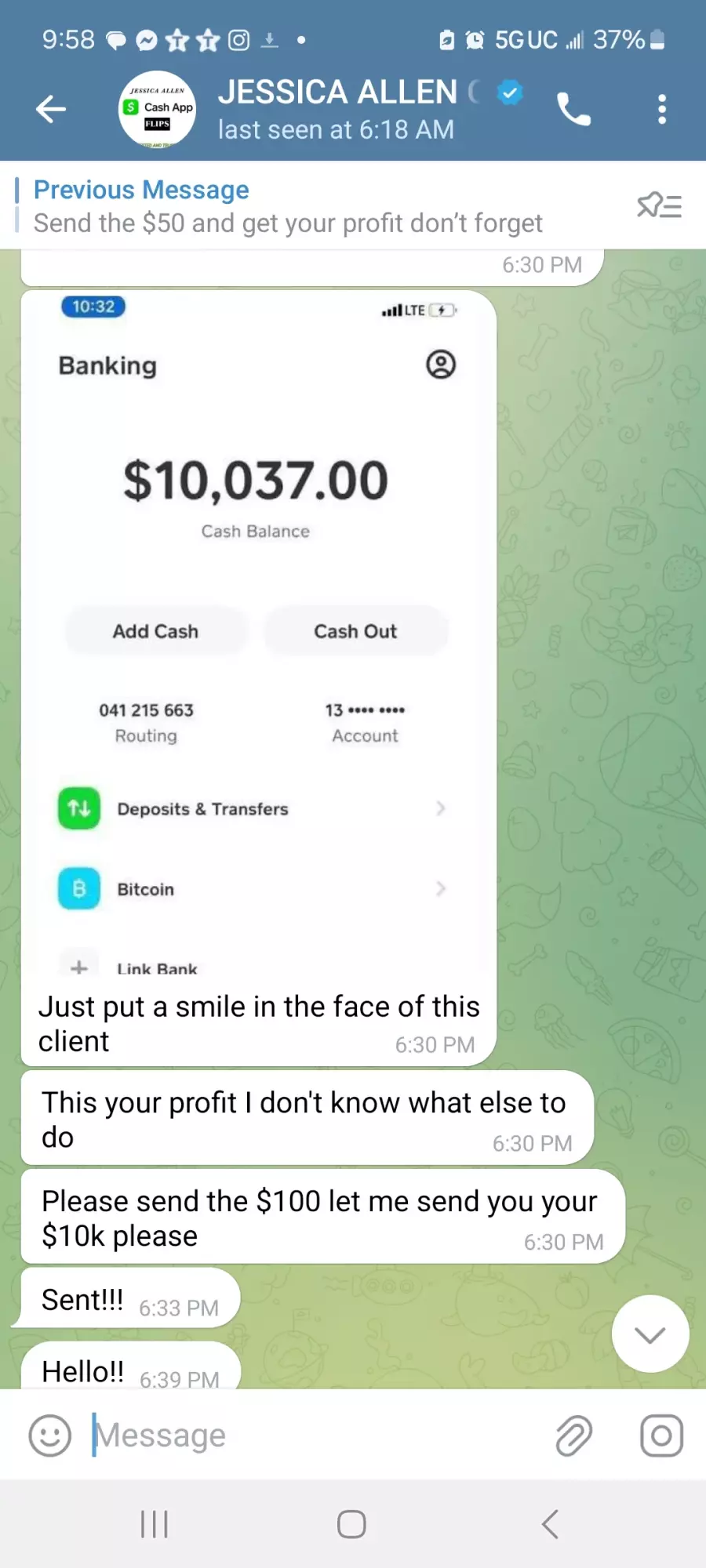Open the pinned messages list

(659, 205)
